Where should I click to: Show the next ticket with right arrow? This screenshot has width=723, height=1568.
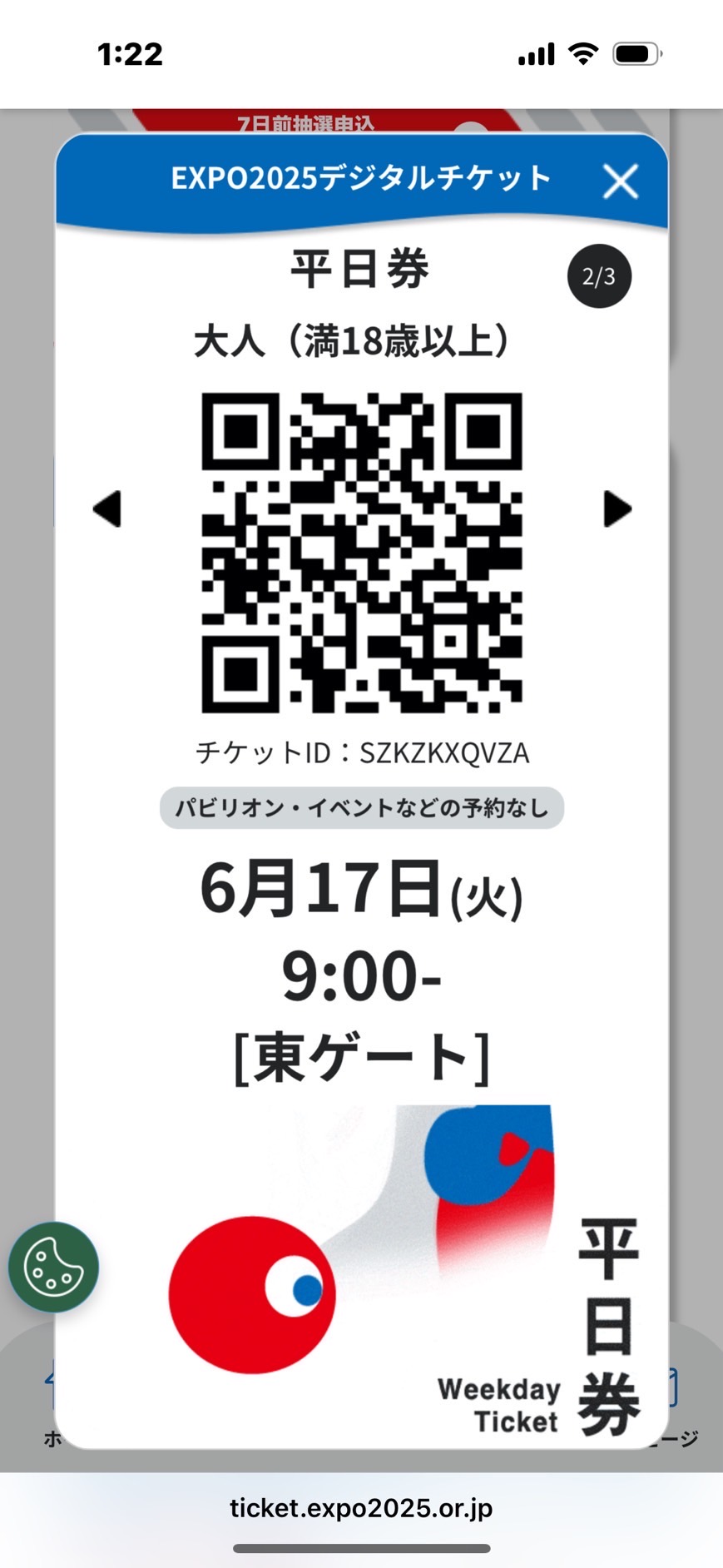(617, 509)
